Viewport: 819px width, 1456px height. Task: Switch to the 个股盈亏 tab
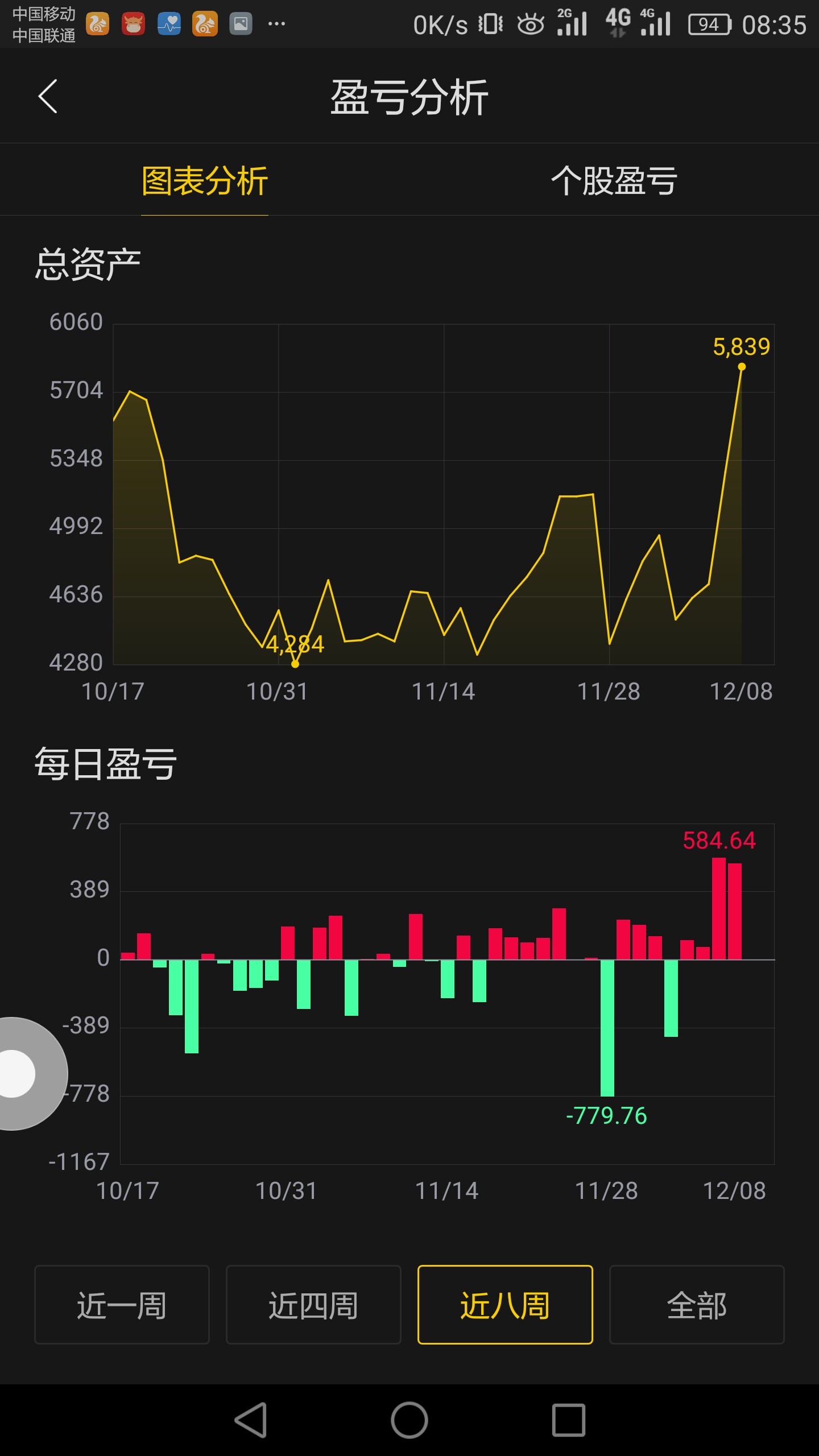[614, 181]
